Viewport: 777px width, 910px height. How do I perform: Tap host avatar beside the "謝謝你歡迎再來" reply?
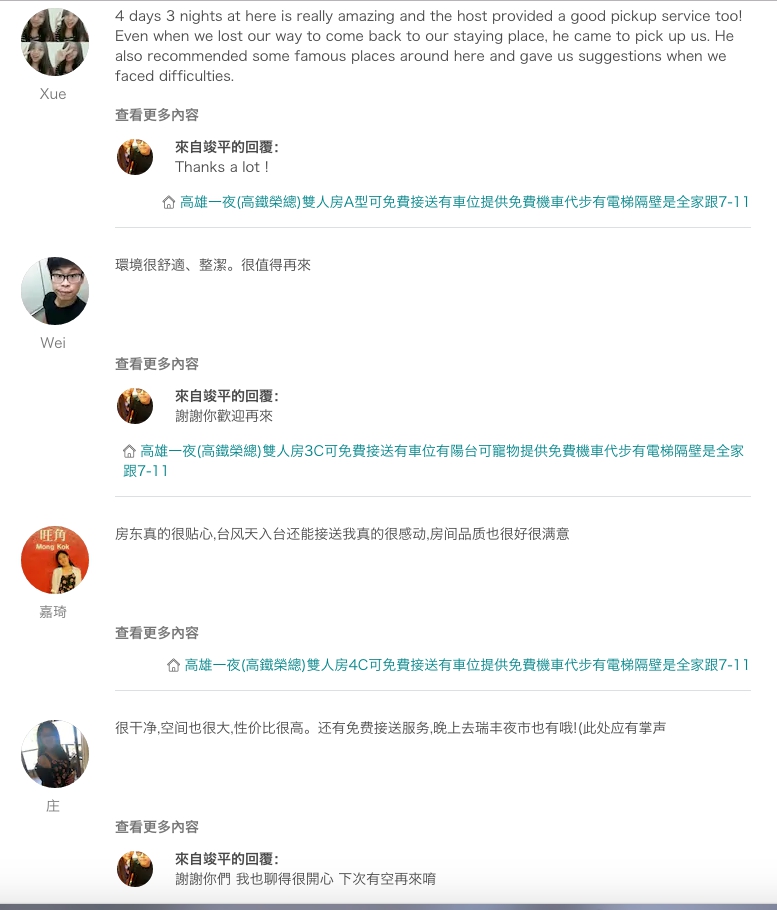(x=135, y=406)
